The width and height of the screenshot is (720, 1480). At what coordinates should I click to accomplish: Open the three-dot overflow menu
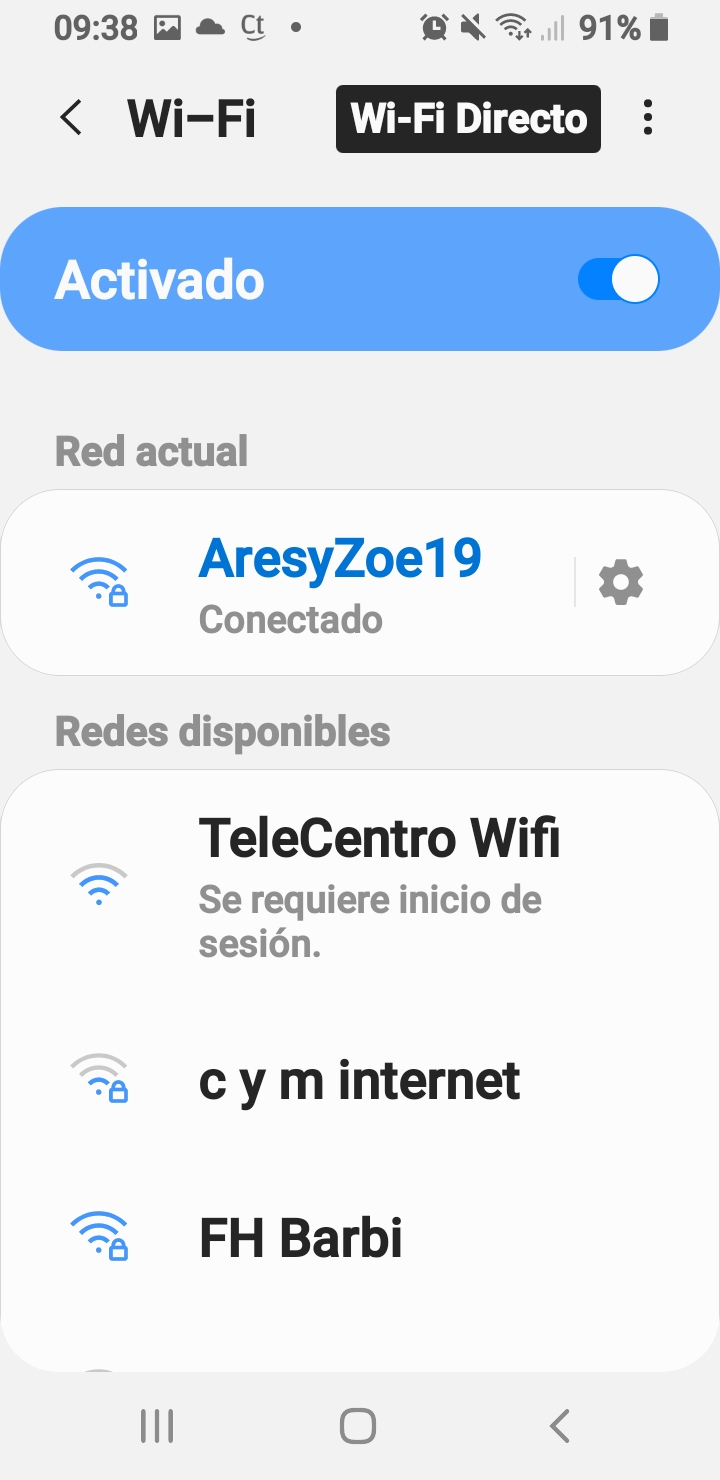point(648,119)
